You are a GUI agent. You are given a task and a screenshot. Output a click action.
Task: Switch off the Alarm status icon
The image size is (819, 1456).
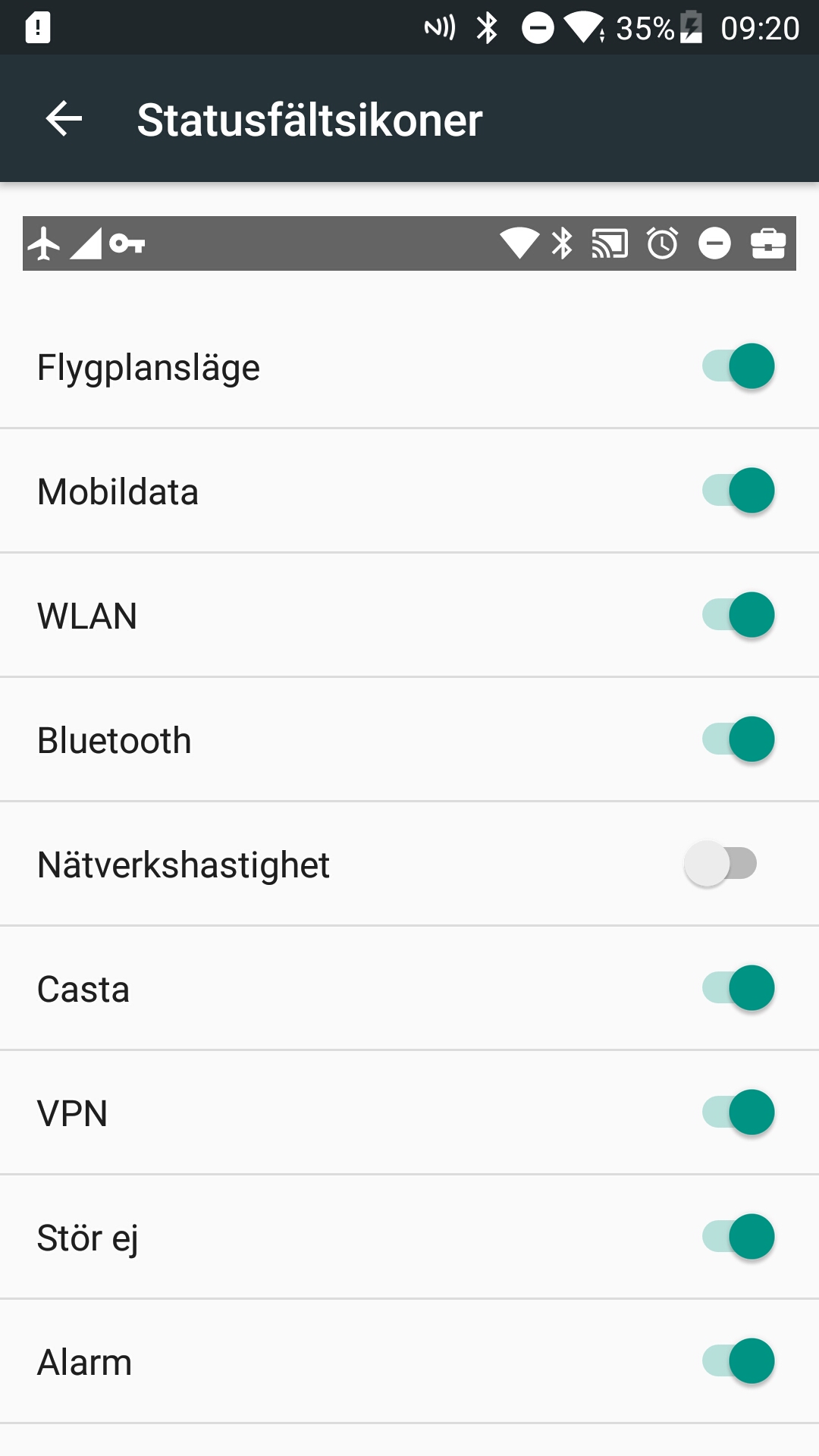tap(738, 1361)
